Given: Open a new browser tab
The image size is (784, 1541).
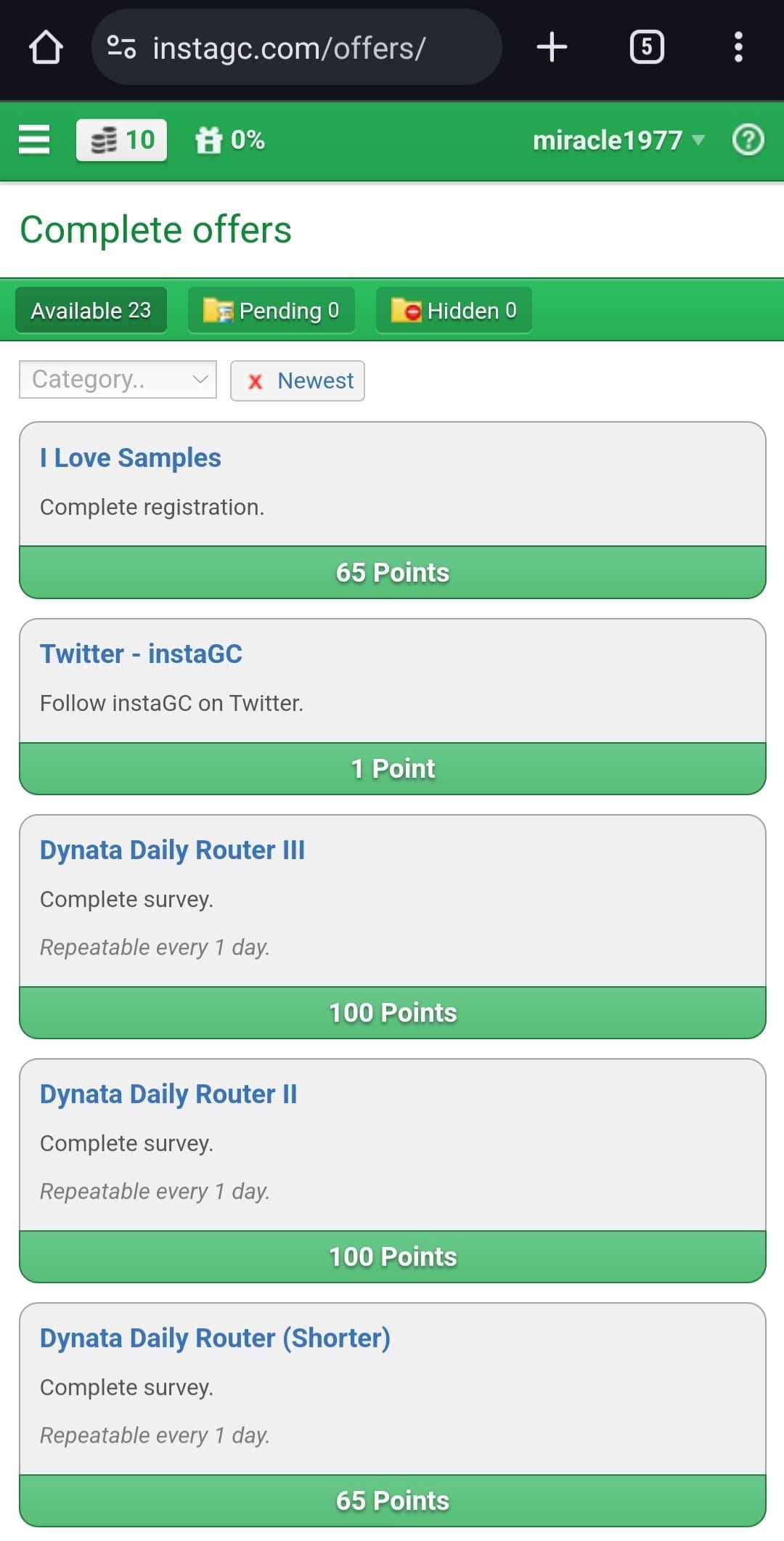Looking at the screenshot, I should [x=552, y=47].
